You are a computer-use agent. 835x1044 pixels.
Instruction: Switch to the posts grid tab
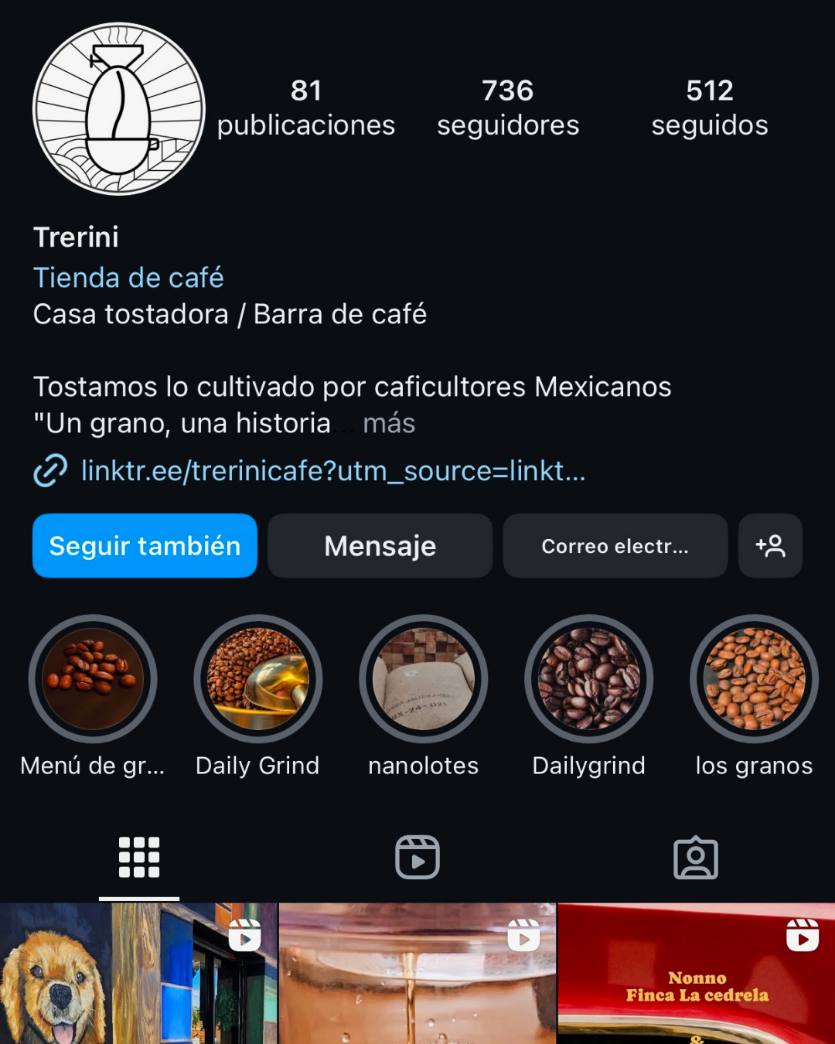click(139, 857)
